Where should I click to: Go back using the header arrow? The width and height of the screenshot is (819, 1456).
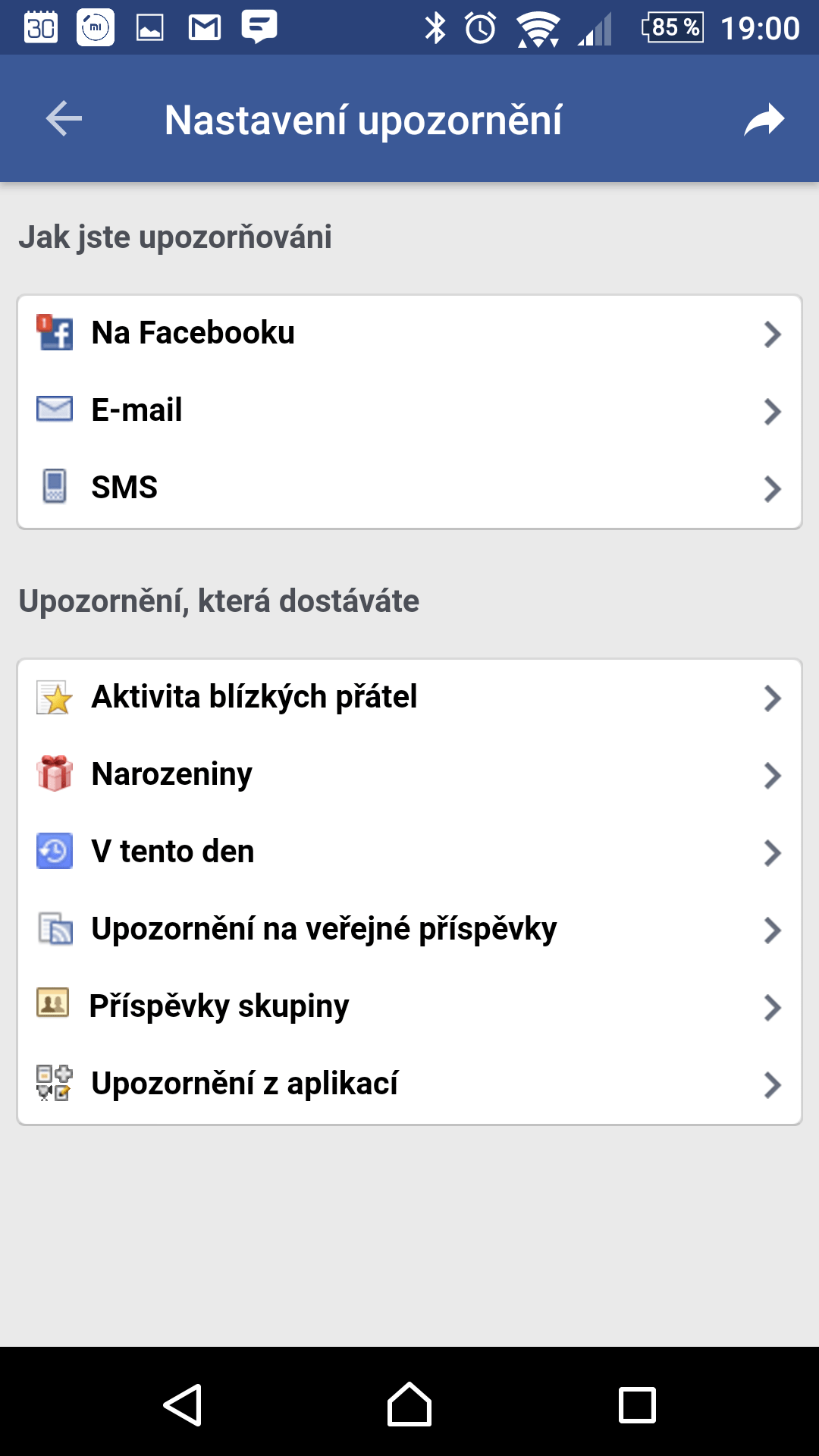(64, 119)
